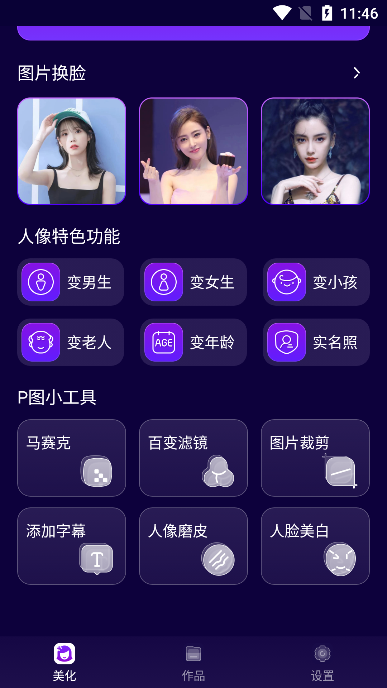387x688 pixels.
Task: Open the 实名照 tool
Action: (x=316, y=342)
